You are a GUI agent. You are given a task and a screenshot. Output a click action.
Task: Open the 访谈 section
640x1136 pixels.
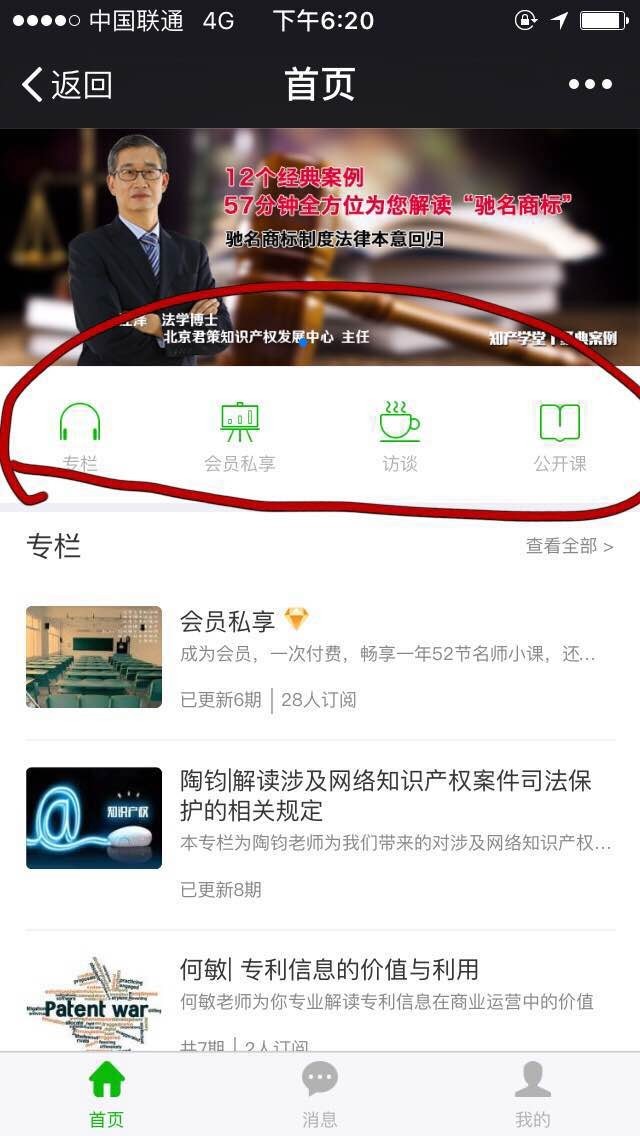(400, 436)
